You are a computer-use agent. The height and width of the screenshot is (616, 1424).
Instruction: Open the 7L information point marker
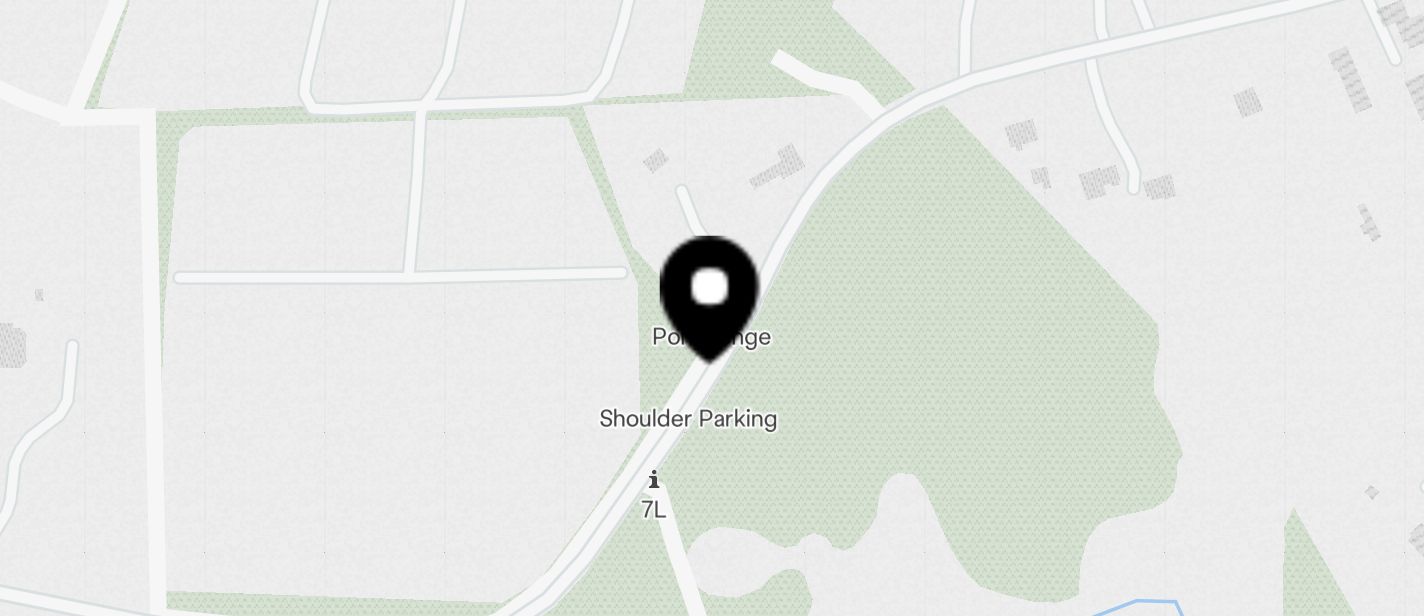point(654,481)
